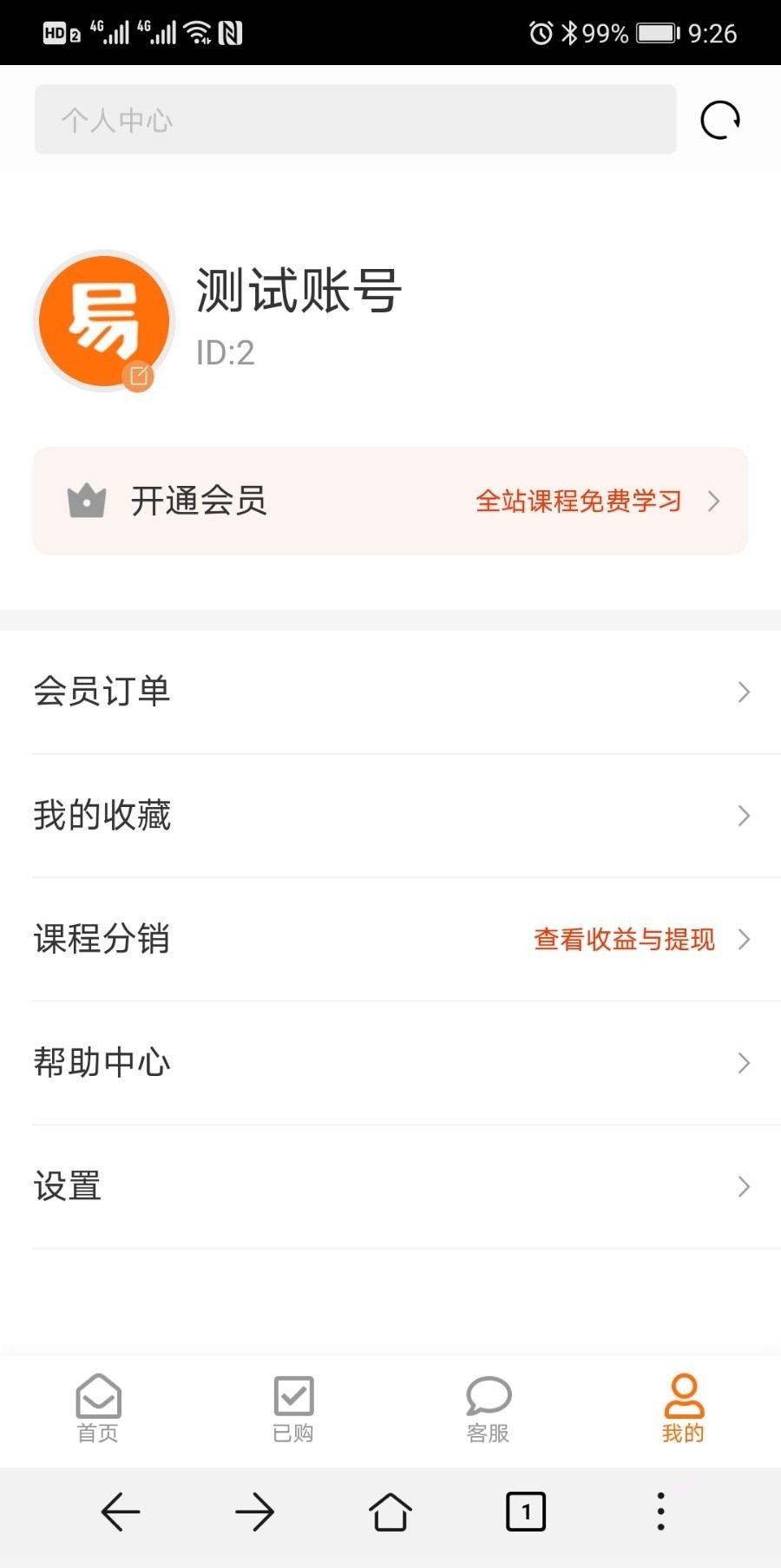Screen dimensions: 781x1568
Task: Reload the page with the refresh icon
Action: coord(720,120)
